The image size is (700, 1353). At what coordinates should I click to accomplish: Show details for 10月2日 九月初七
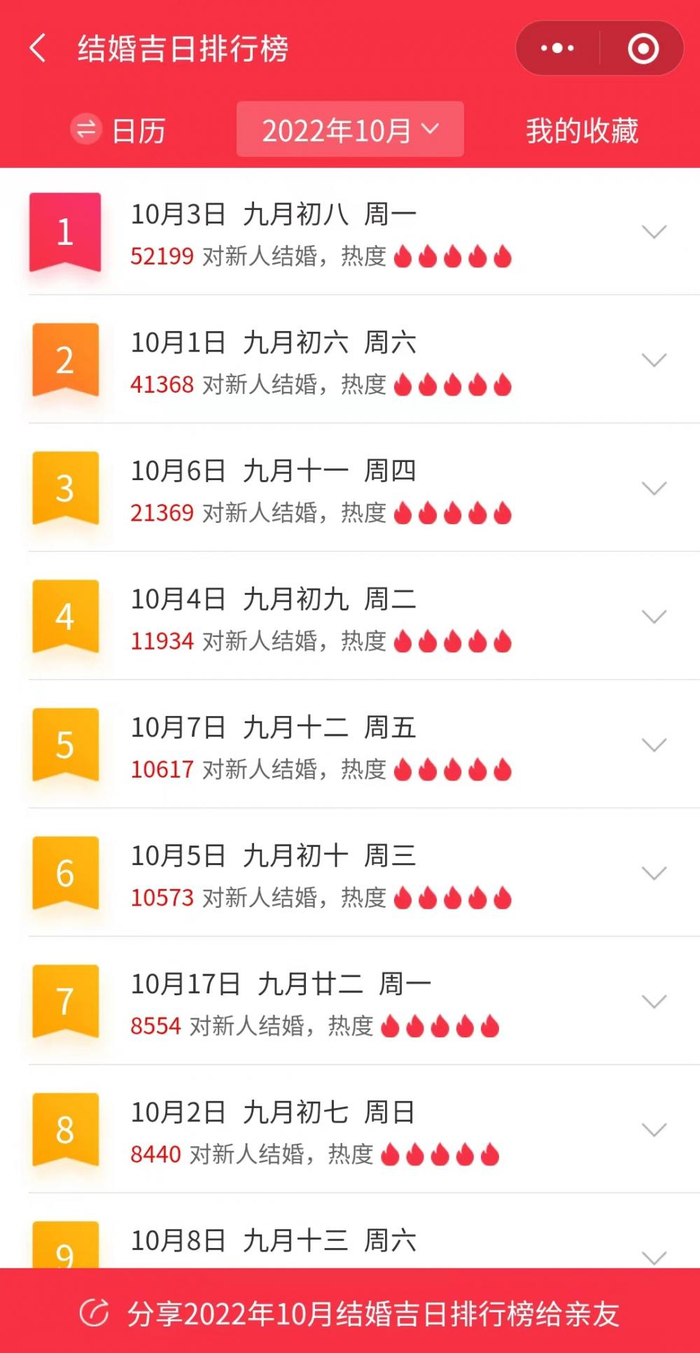pos(654,1129)
